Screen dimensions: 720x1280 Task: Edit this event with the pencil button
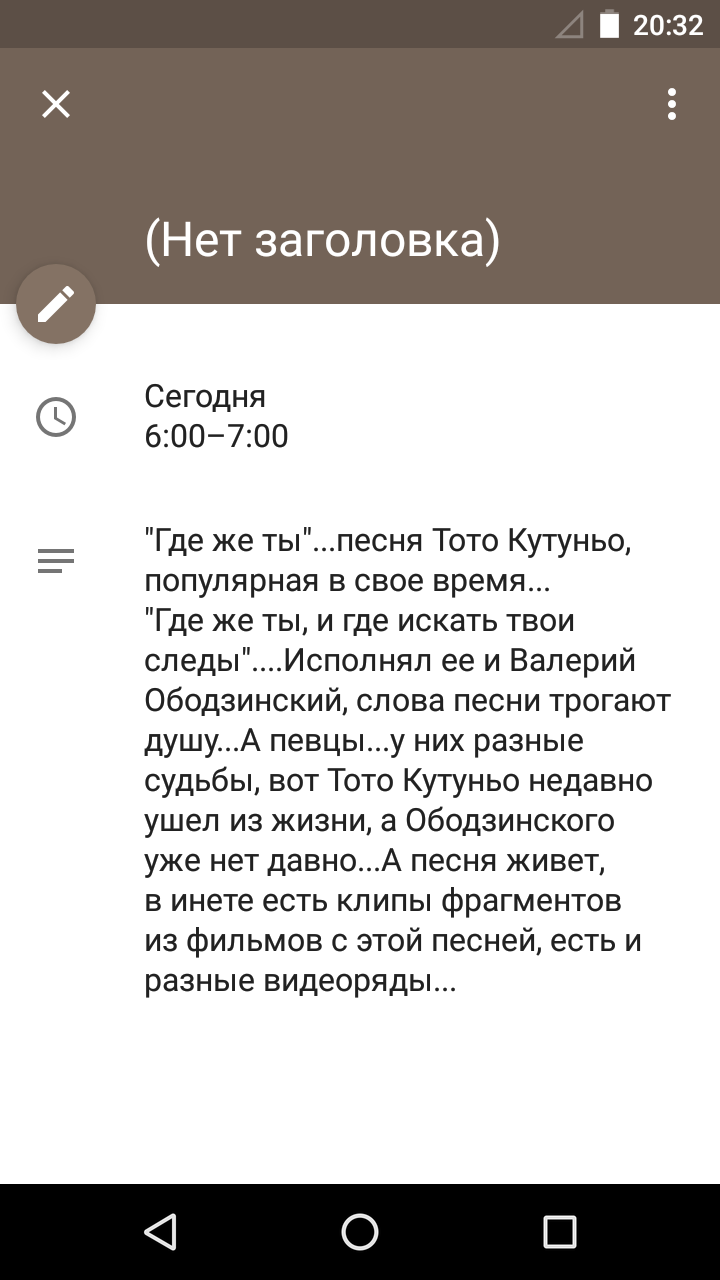point(56,304)
